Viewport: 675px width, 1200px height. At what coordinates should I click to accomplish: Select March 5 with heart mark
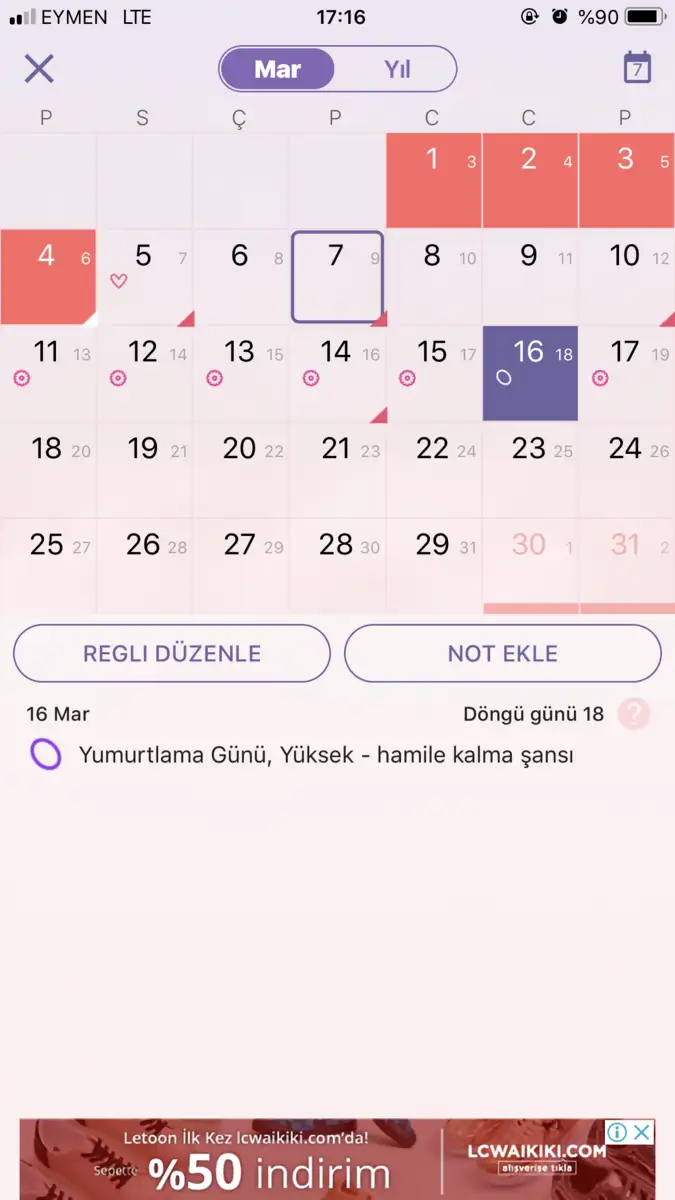tap(144, 277)
